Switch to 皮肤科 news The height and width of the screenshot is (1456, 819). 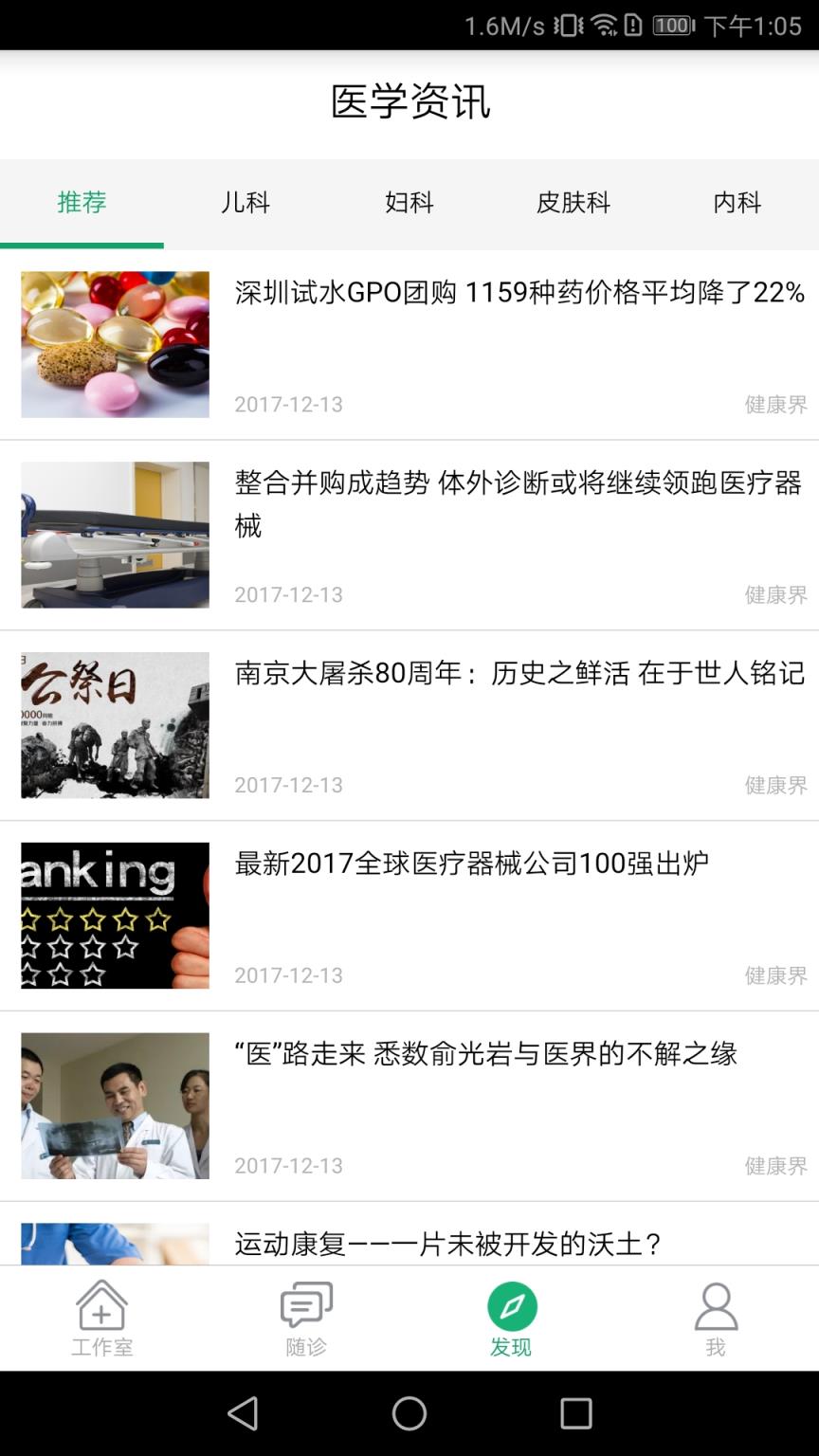(573, 203)
